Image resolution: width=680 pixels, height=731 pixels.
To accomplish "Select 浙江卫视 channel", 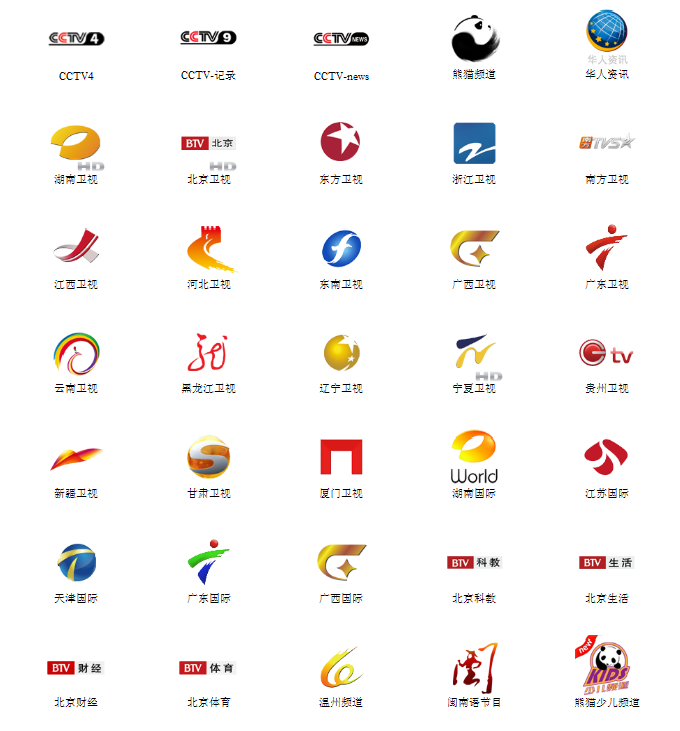I will (x=474, y=143).
